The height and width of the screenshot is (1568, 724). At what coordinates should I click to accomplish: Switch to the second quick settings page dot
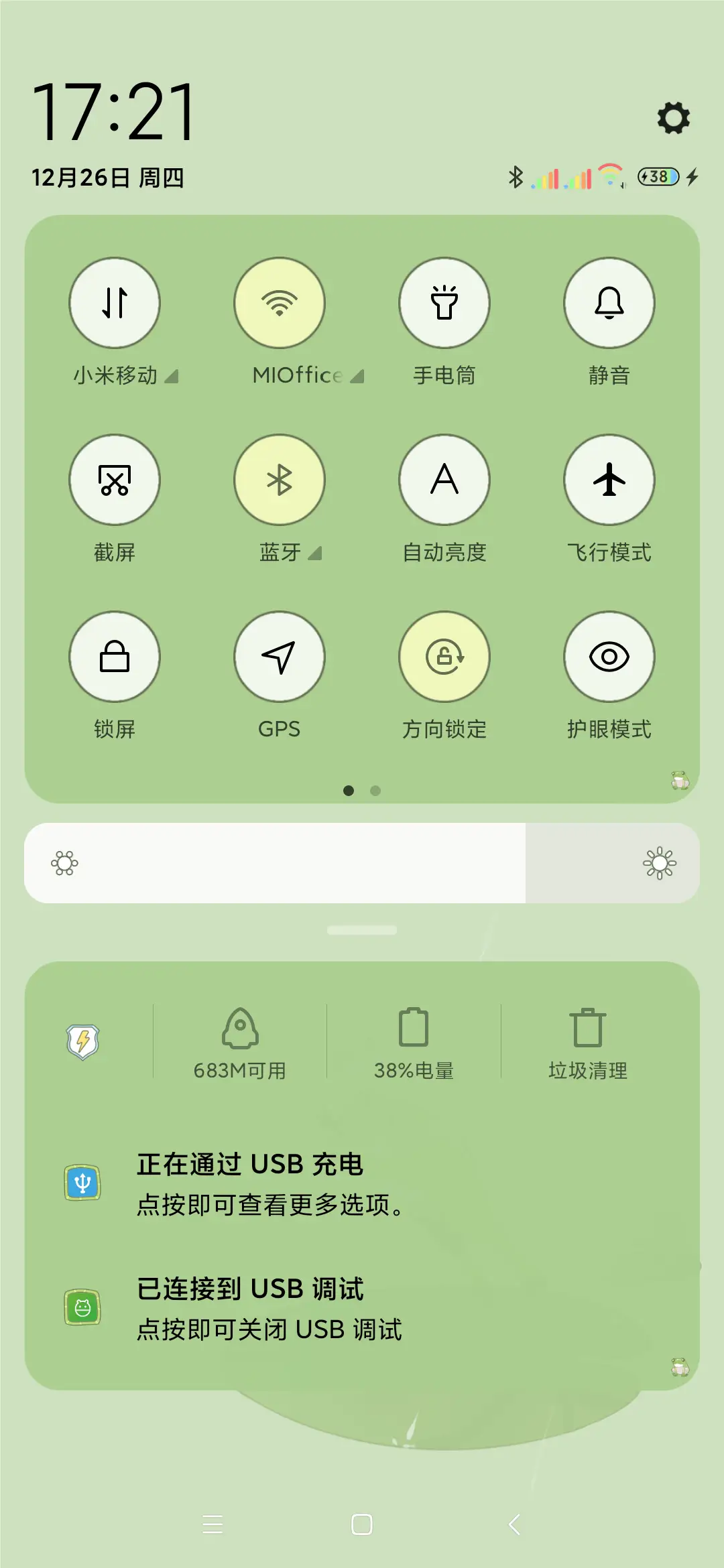pos(376,791)
